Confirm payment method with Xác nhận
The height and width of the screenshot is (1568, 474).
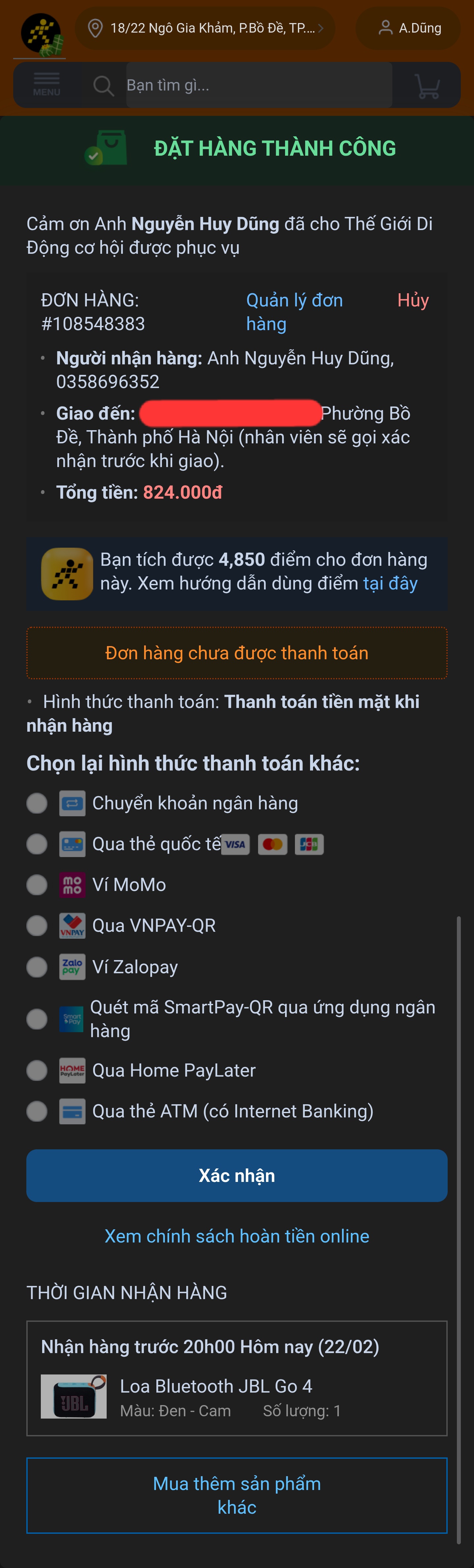pyautogui.click(x=237, y=1175)
